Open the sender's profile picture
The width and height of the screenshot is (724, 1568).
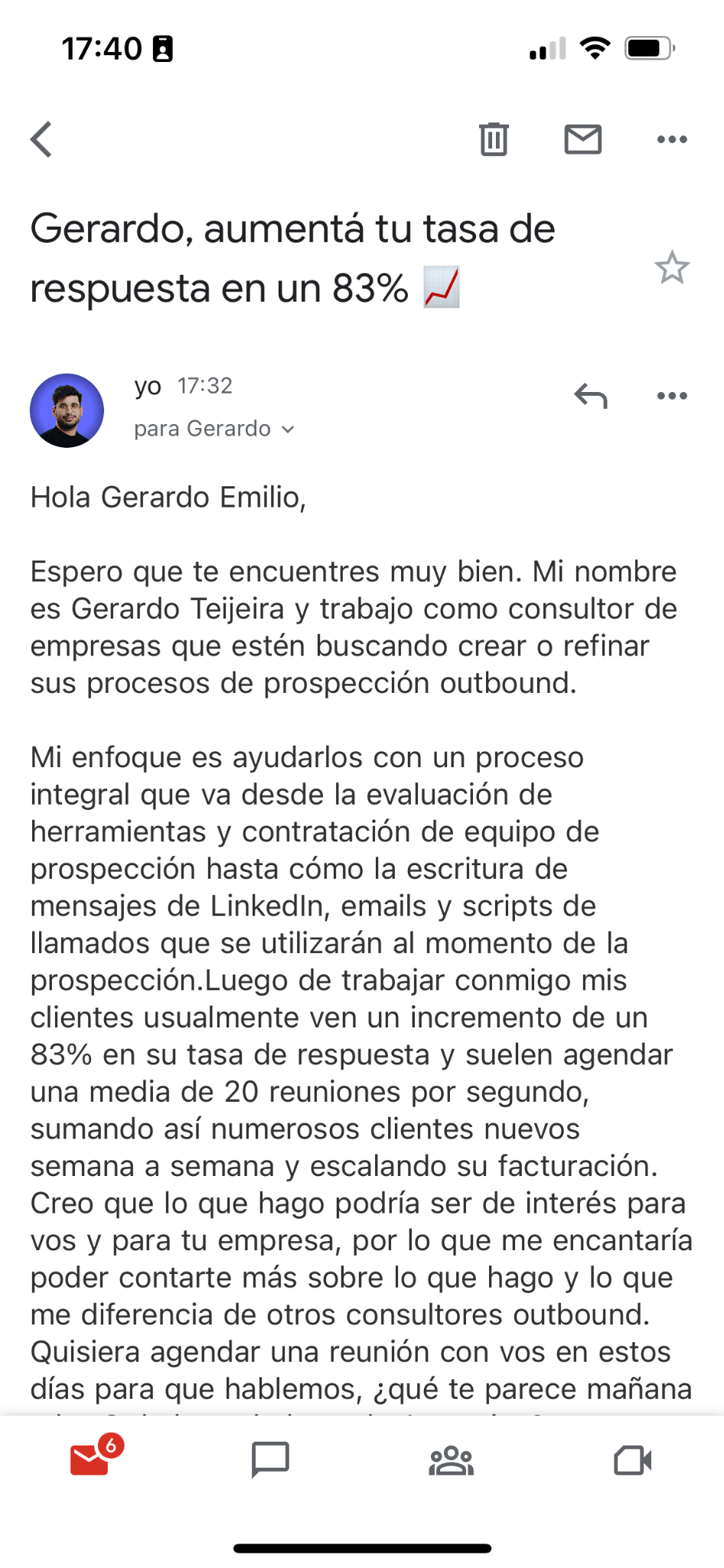[67, 410]
